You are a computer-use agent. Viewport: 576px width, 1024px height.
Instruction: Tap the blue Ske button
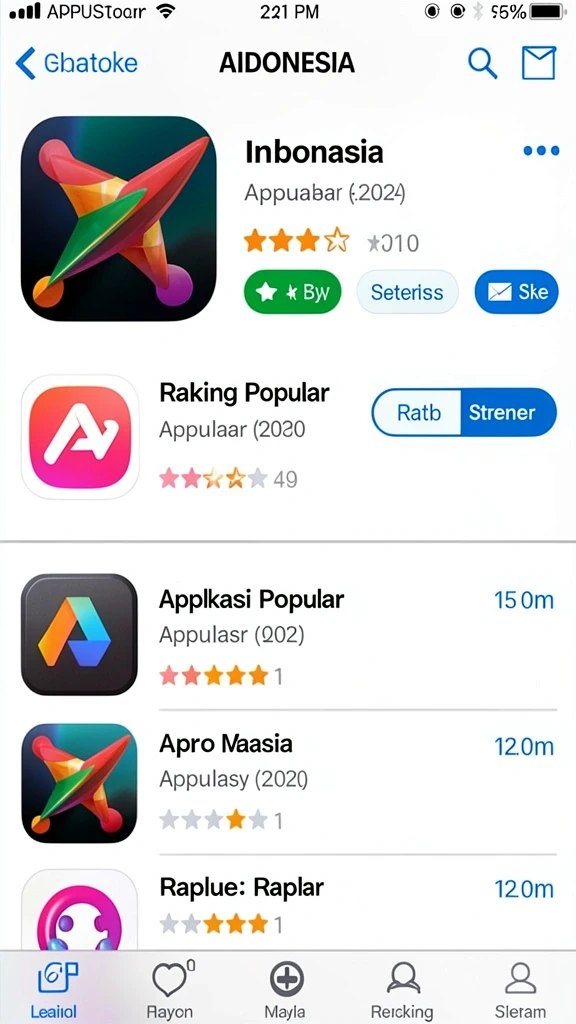point(517,292)
